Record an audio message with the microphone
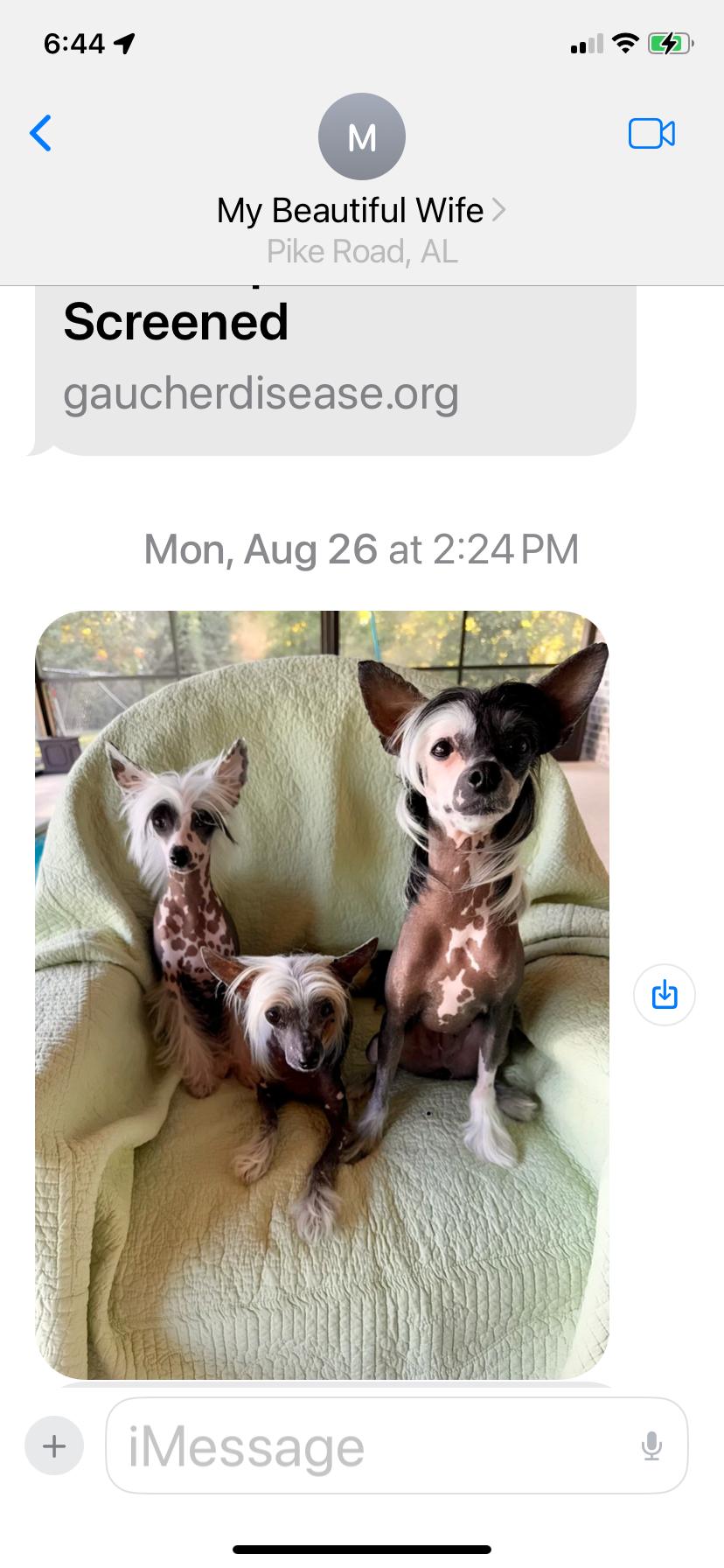The height and width of the screenshot is (1568, 724). [x=651, y=1446]
